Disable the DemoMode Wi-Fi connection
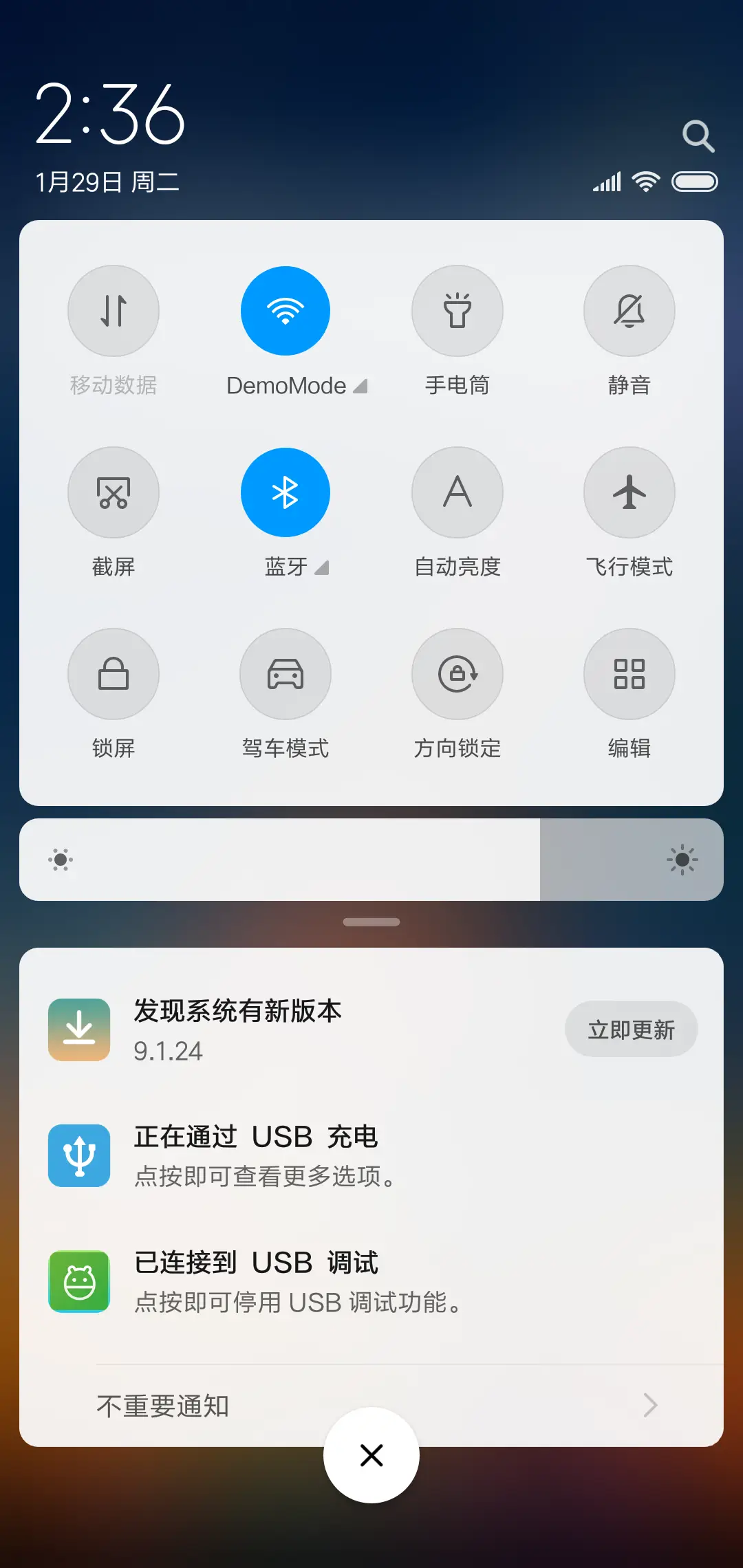The width and height of the screenshot is (743, 1568). pos(286,311)
